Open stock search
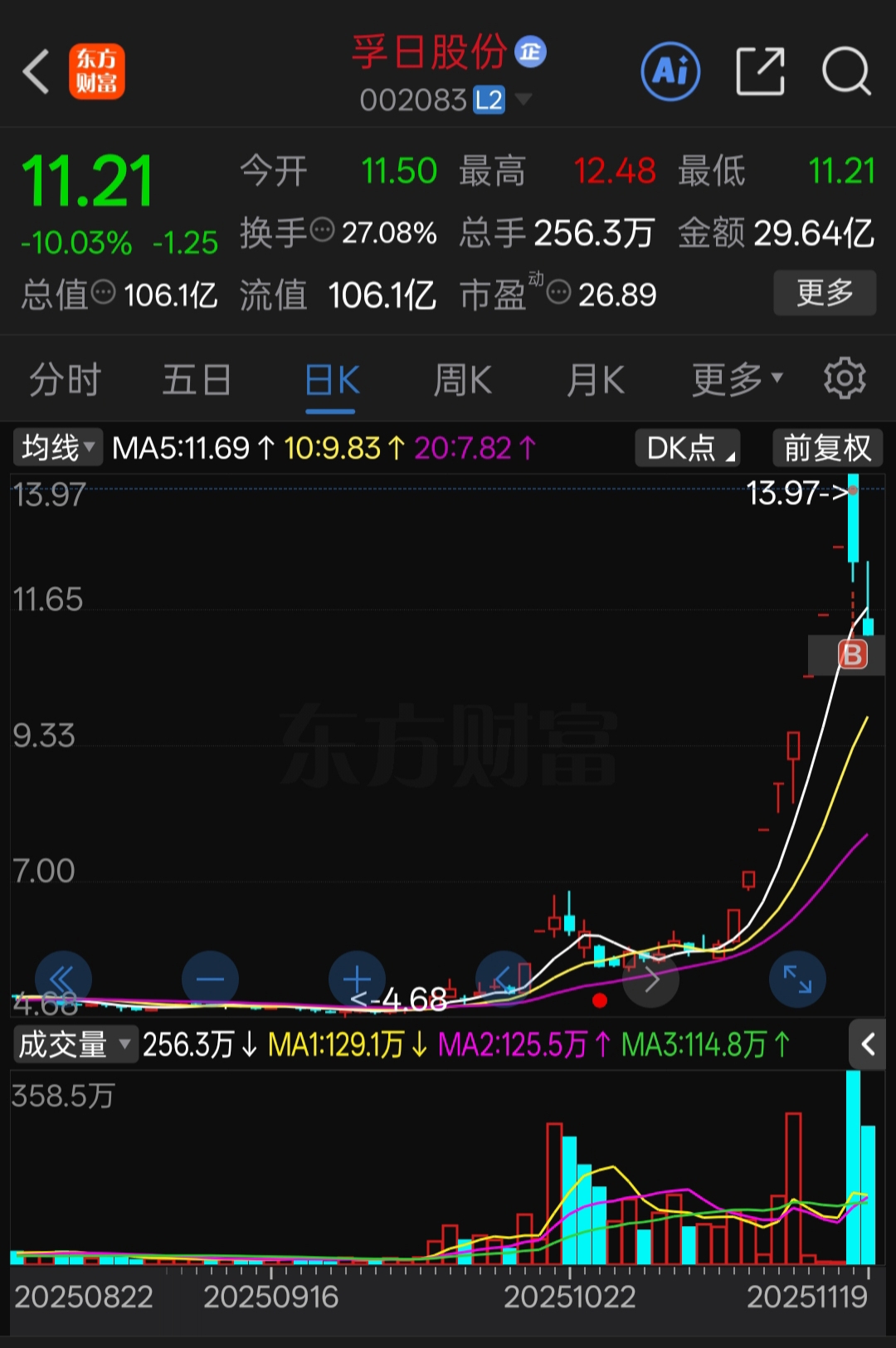The width and height of the screenshot is (896, 1348). tap(845, 71)
